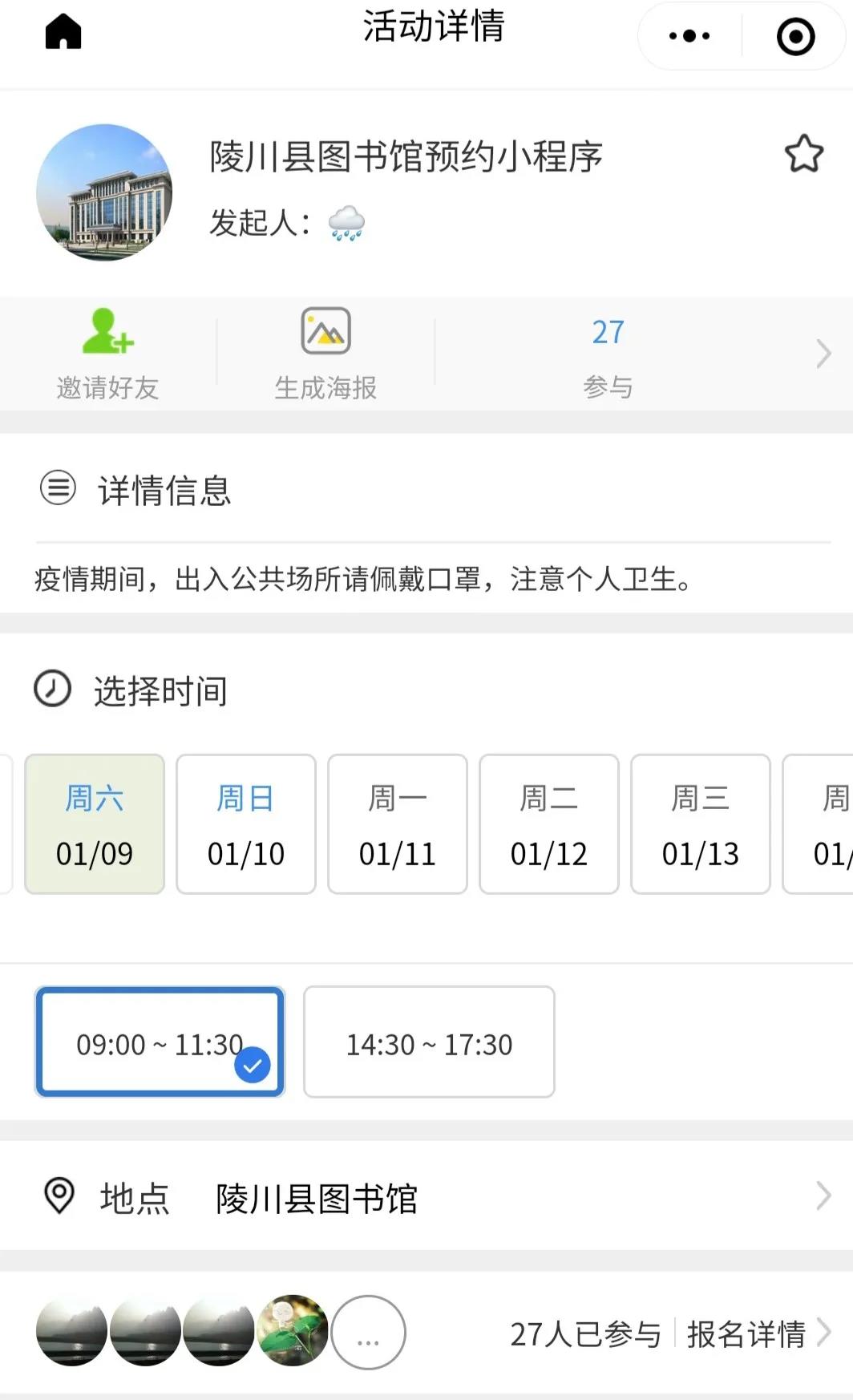Tap the ellipsis circle for more participants
Viewport: 853px width, 1400px height.
(x=367, y=1331)
